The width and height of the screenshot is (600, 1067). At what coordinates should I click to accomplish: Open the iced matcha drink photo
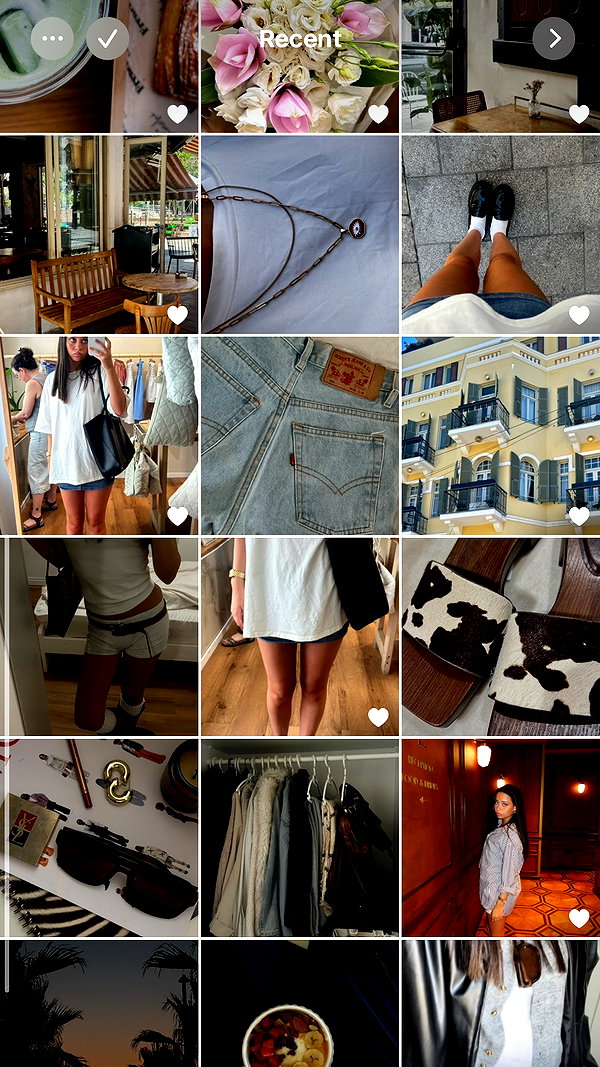tap(99, 66)
